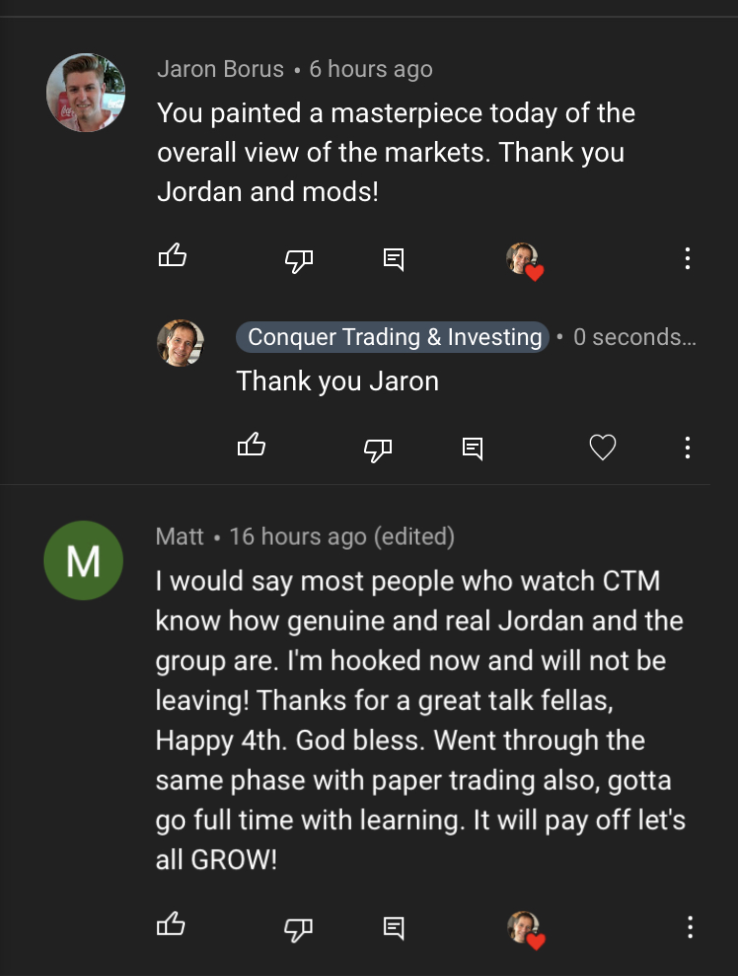Open the options menu for Jaron's comment

(x=687, y=259)
